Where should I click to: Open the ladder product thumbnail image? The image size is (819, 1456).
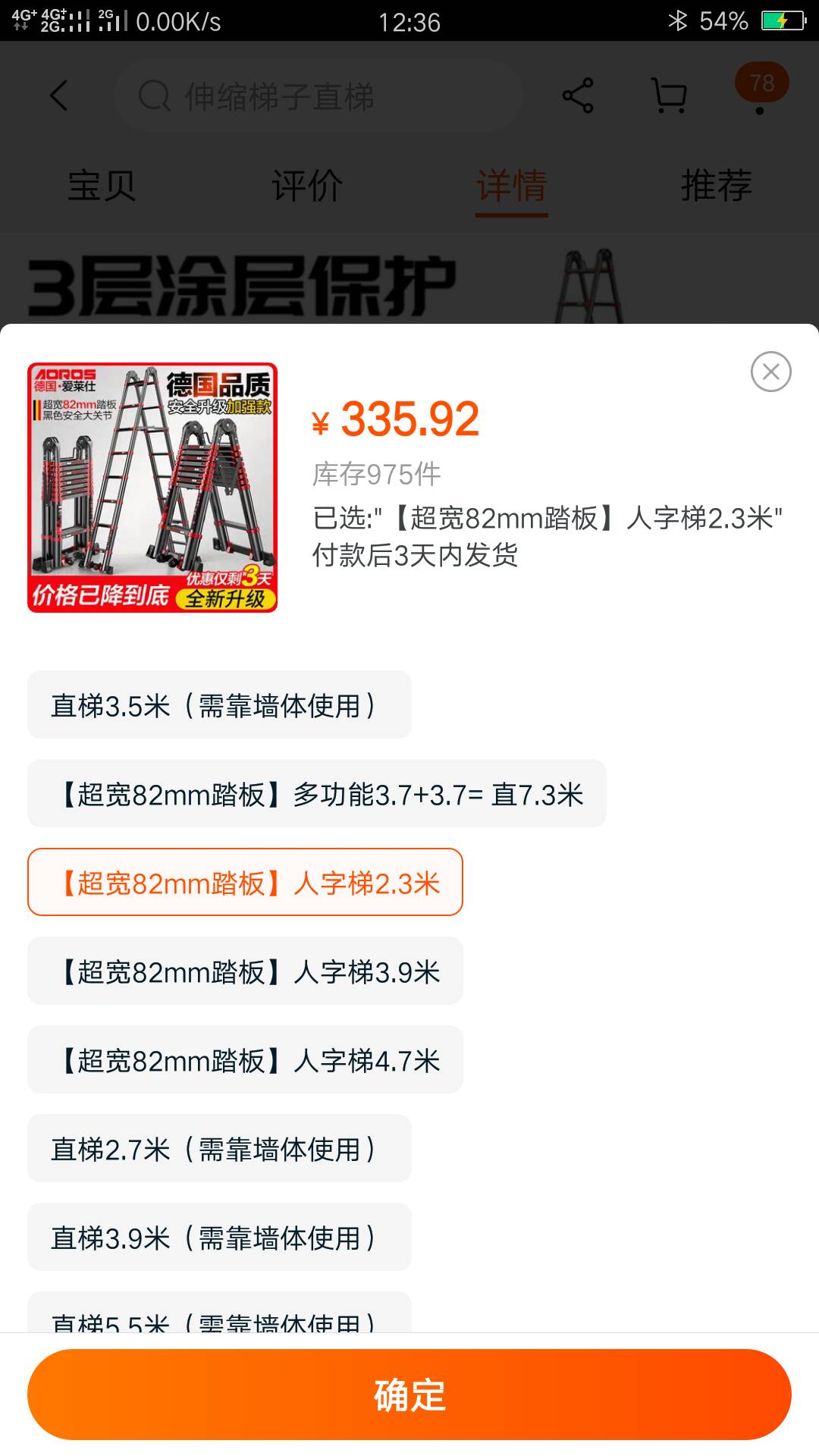coord(152,488)
